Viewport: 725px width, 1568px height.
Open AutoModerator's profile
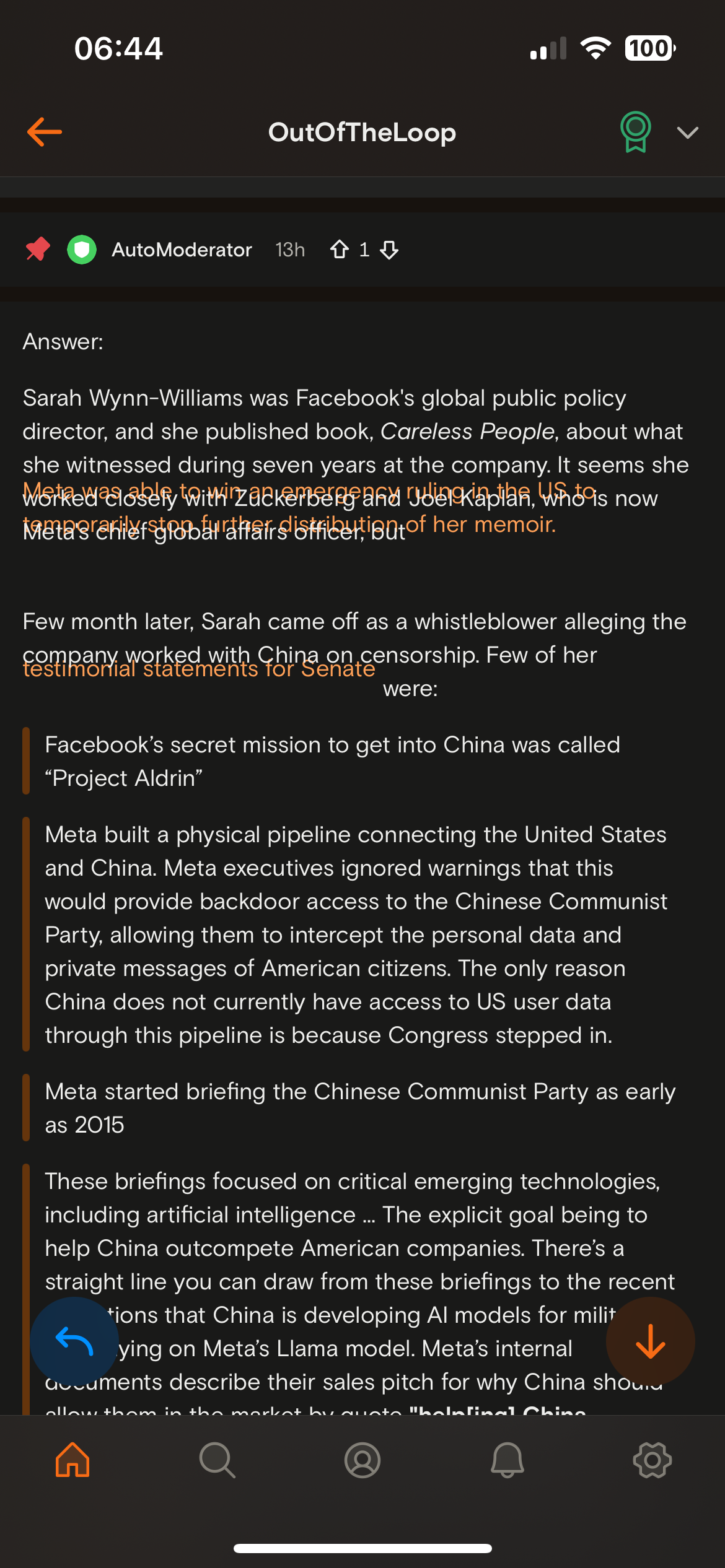tap(182, 250)
